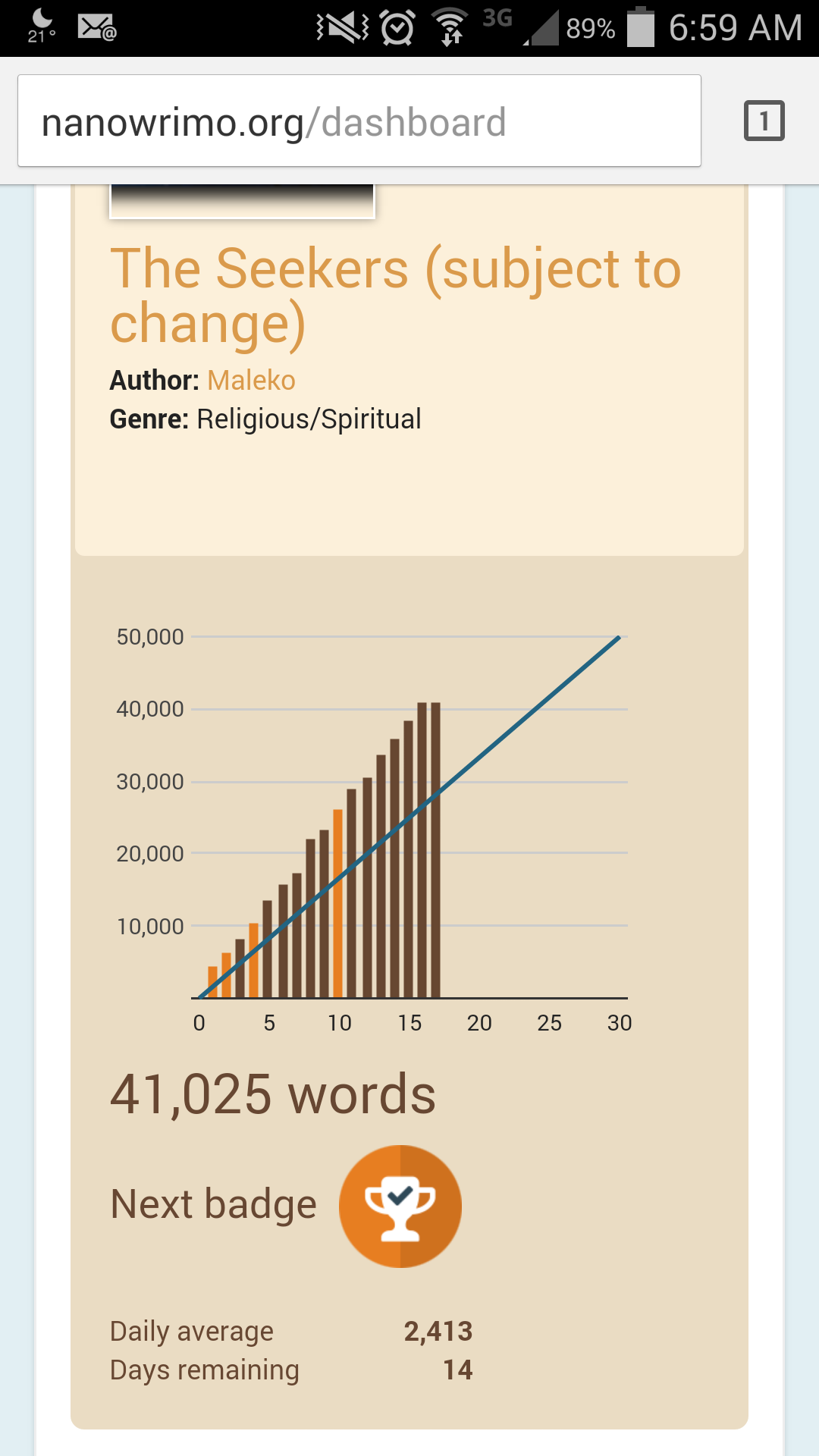Image resolution: width=819 pixels, height=1456 pixels.
Task: Open author Maleko's profile link
Action: [x=251, y=380]
